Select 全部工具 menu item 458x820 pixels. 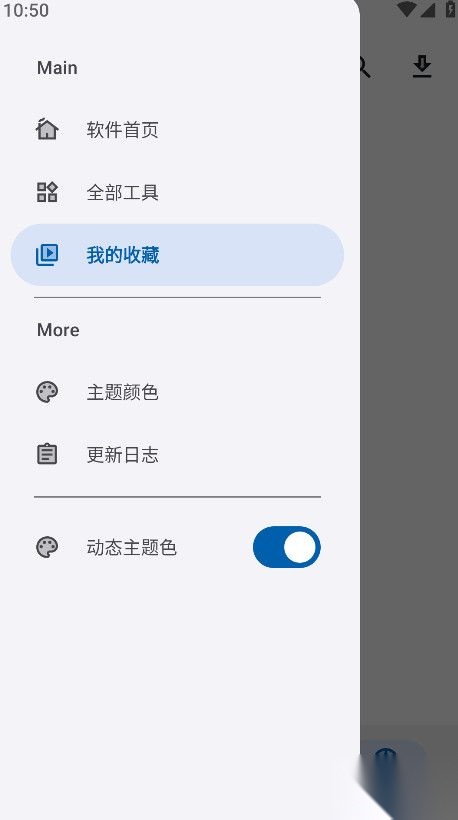coord(177,192)
